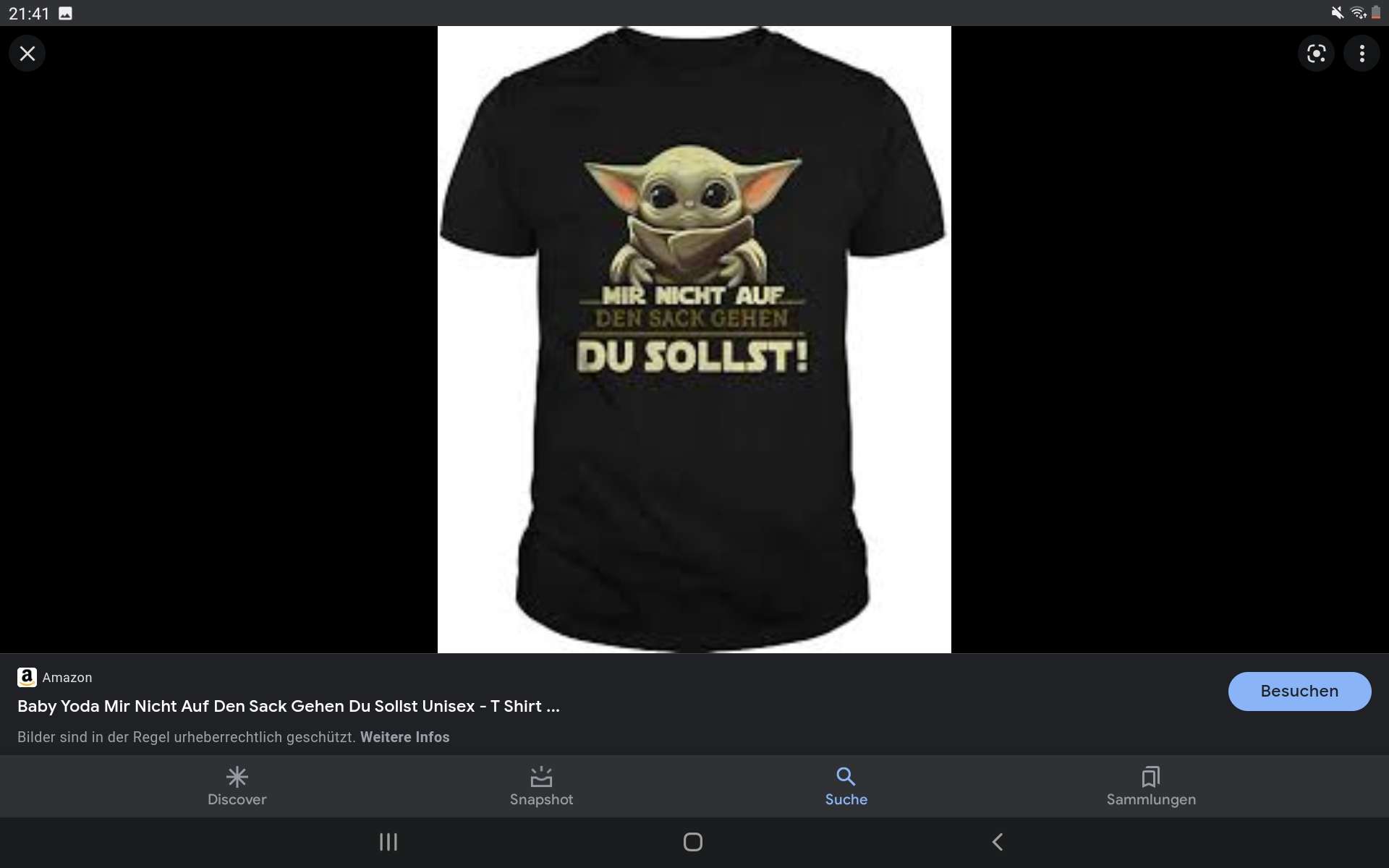The height and width of the screenshot is (868, 1389).
Task: Tap the system back button
Action: [998, 842]
